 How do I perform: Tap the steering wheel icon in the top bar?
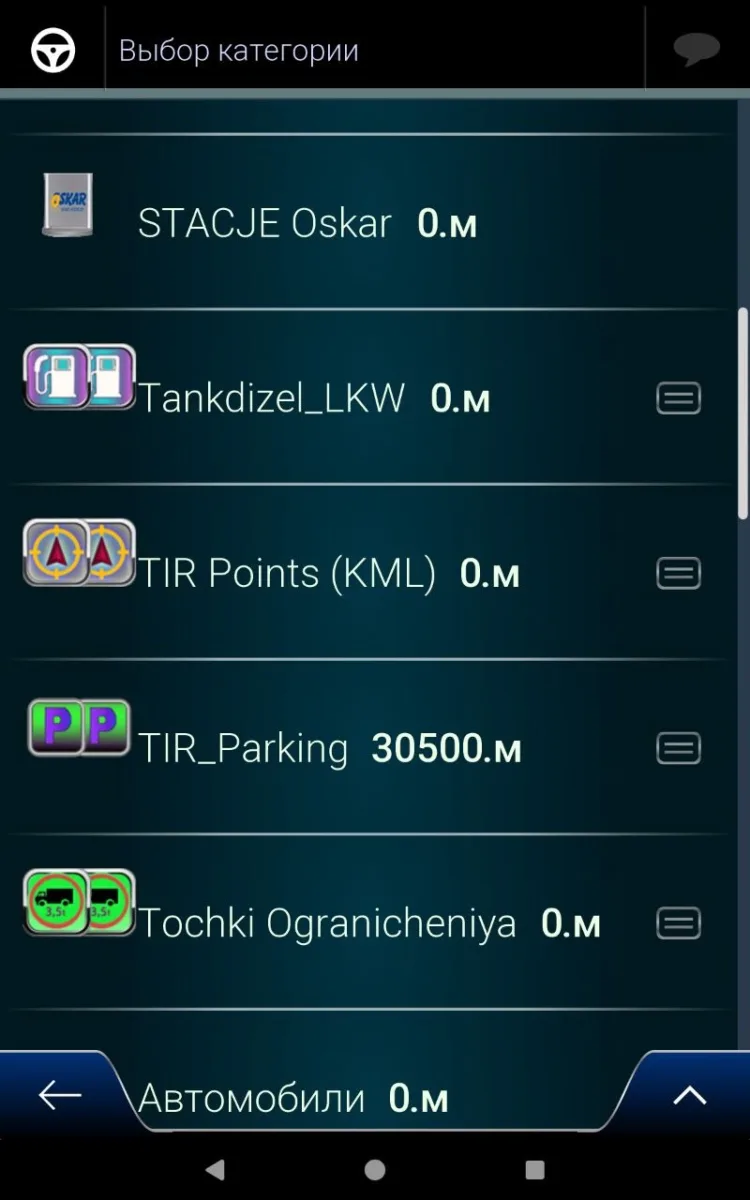tap(52, 50)
